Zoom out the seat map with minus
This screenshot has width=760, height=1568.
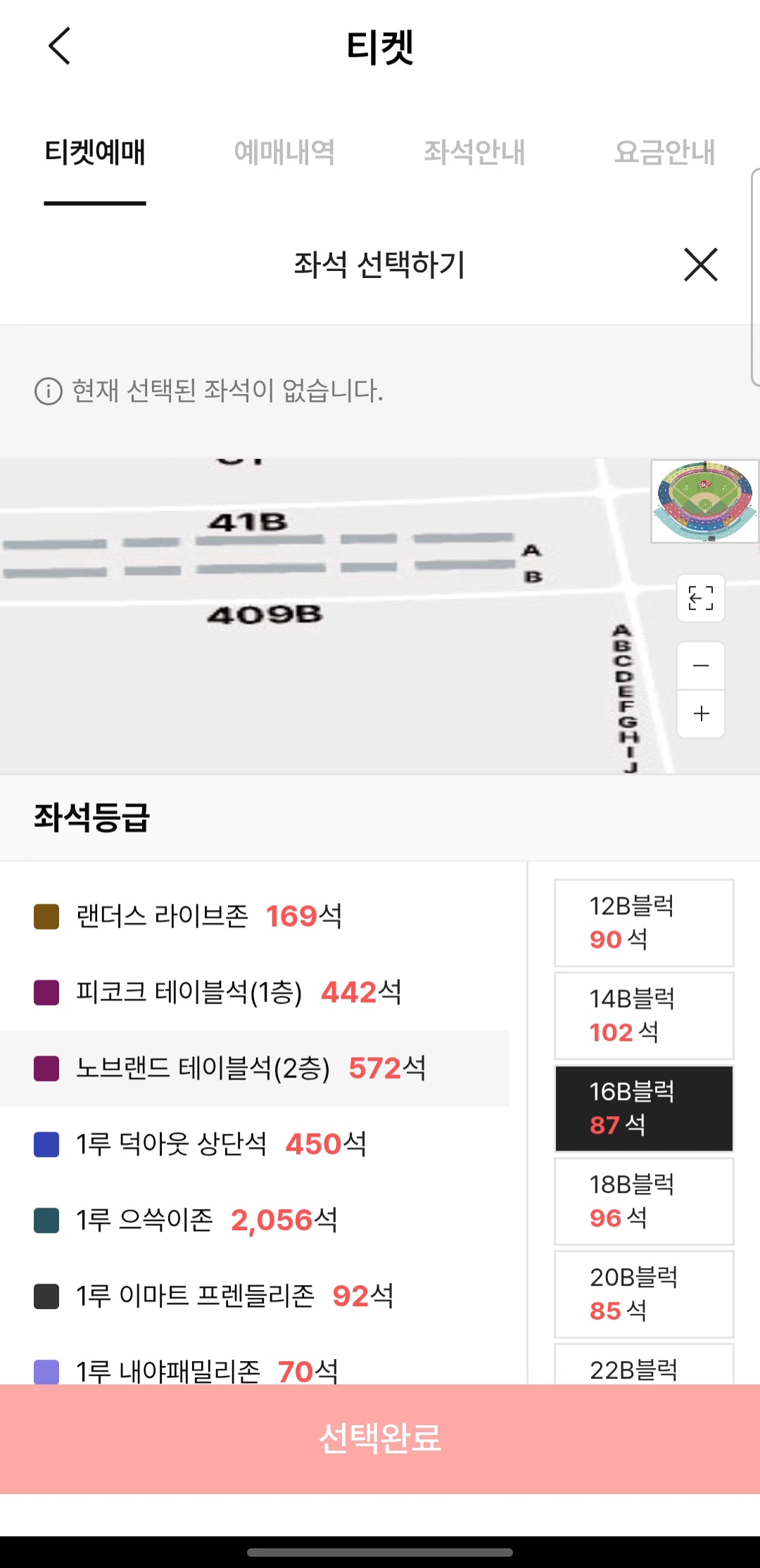point(701,666)
